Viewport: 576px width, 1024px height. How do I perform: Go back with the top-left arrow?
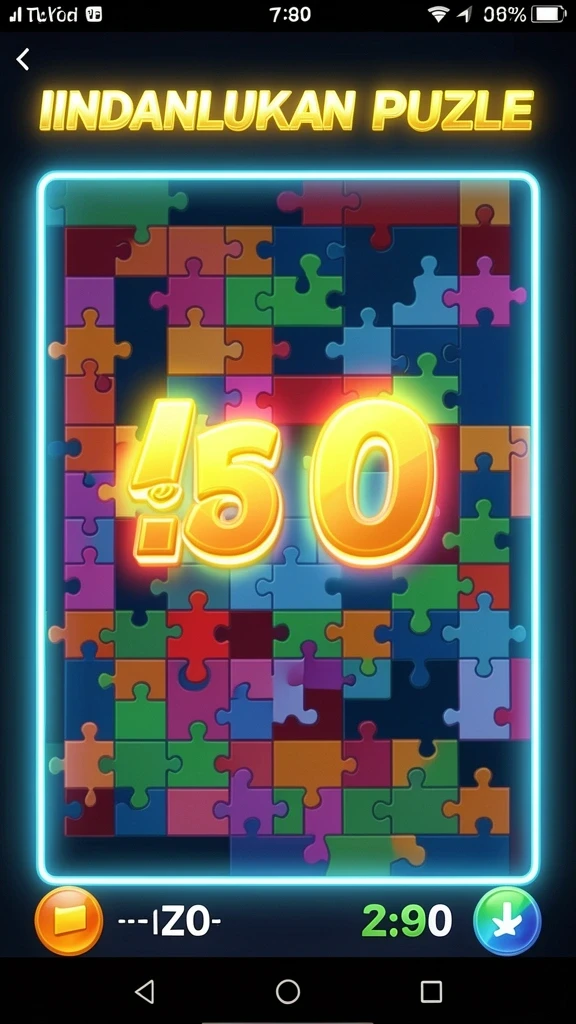pos(23,59)
